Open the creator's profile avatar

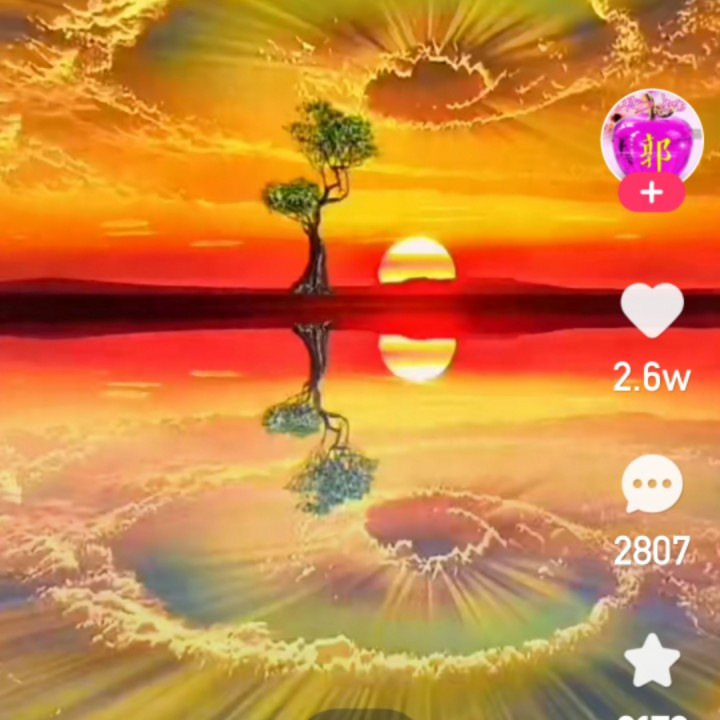[651, 138]
